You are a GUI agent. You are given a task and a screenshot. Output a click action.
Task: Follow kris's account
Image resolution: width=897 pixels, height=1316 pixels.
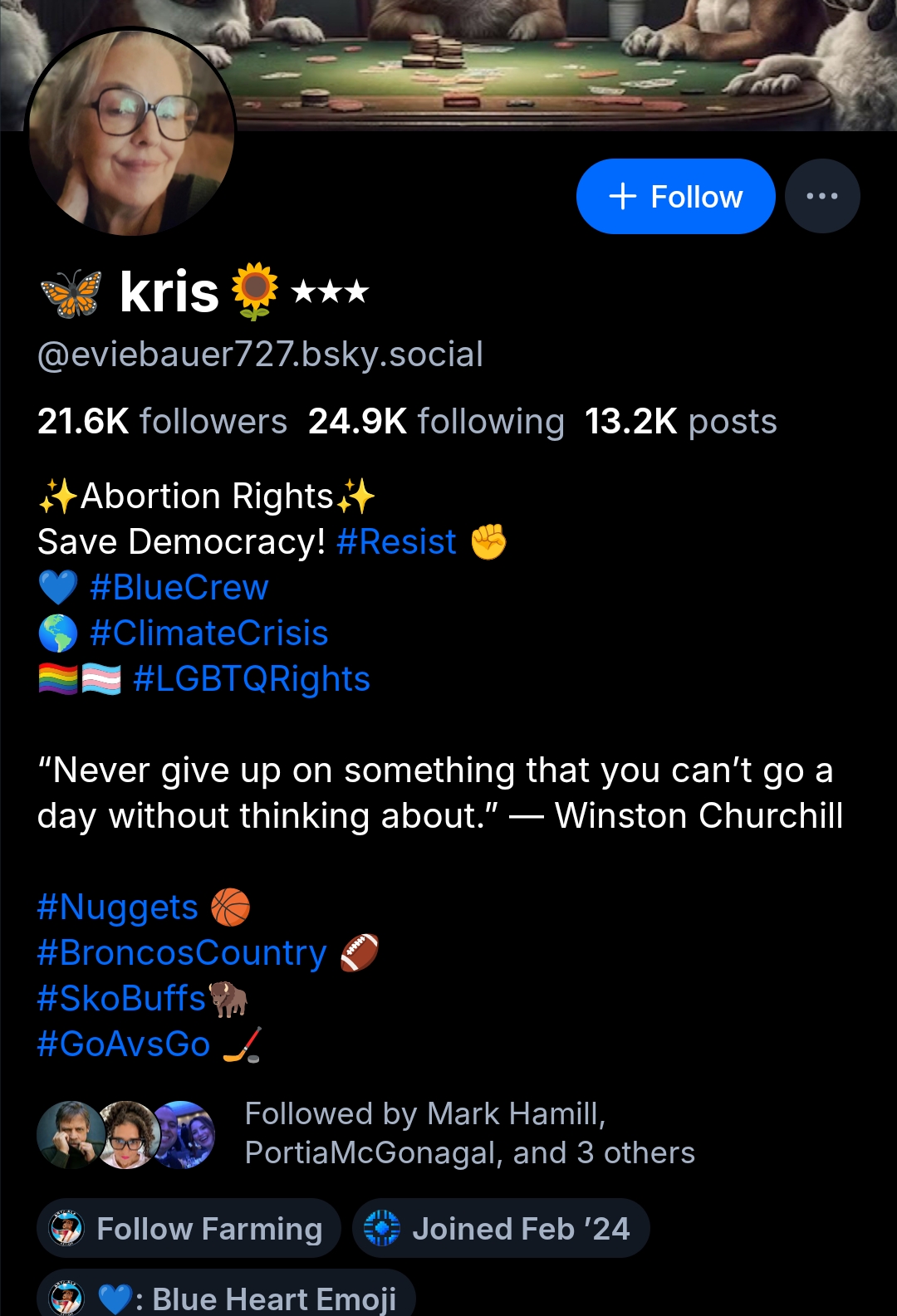point(675,197)
